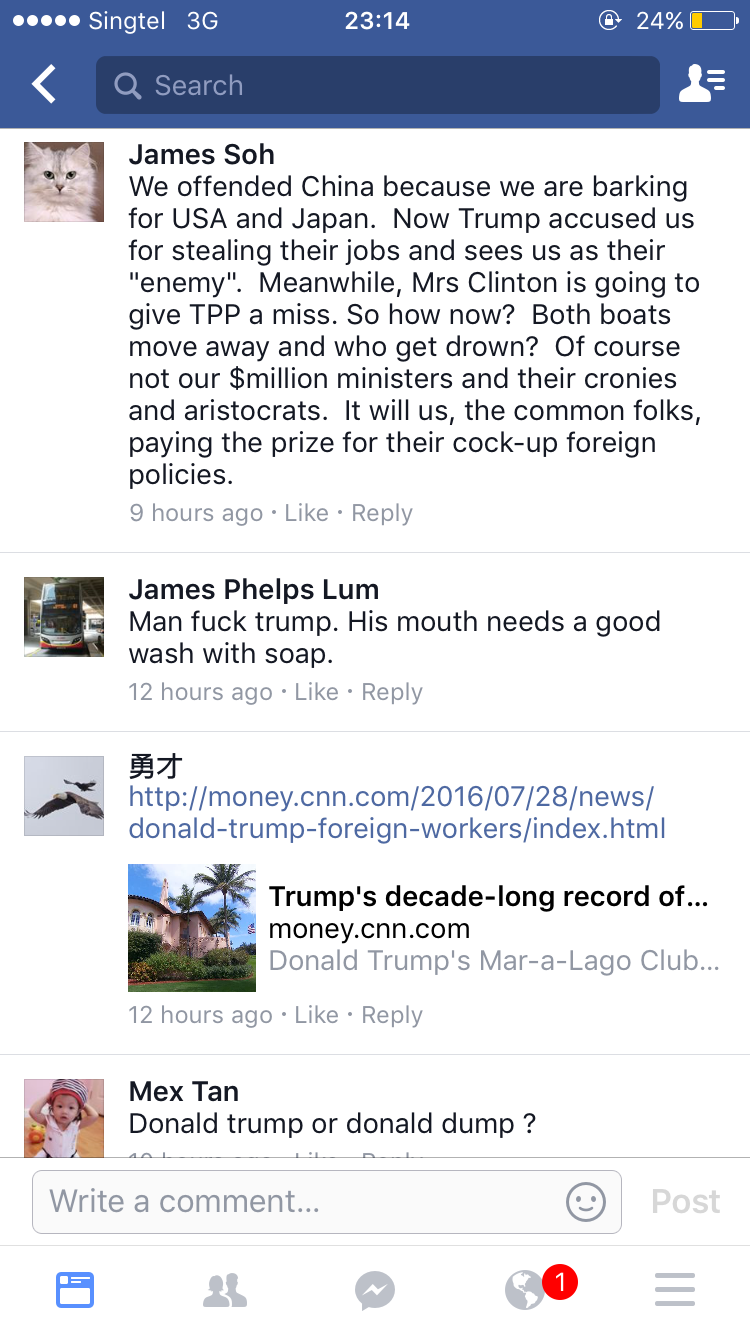The height and width of the screenshot is (1334, 750).
Task: Switch to the Friend Requests tab
Action: click(225, 1290)
